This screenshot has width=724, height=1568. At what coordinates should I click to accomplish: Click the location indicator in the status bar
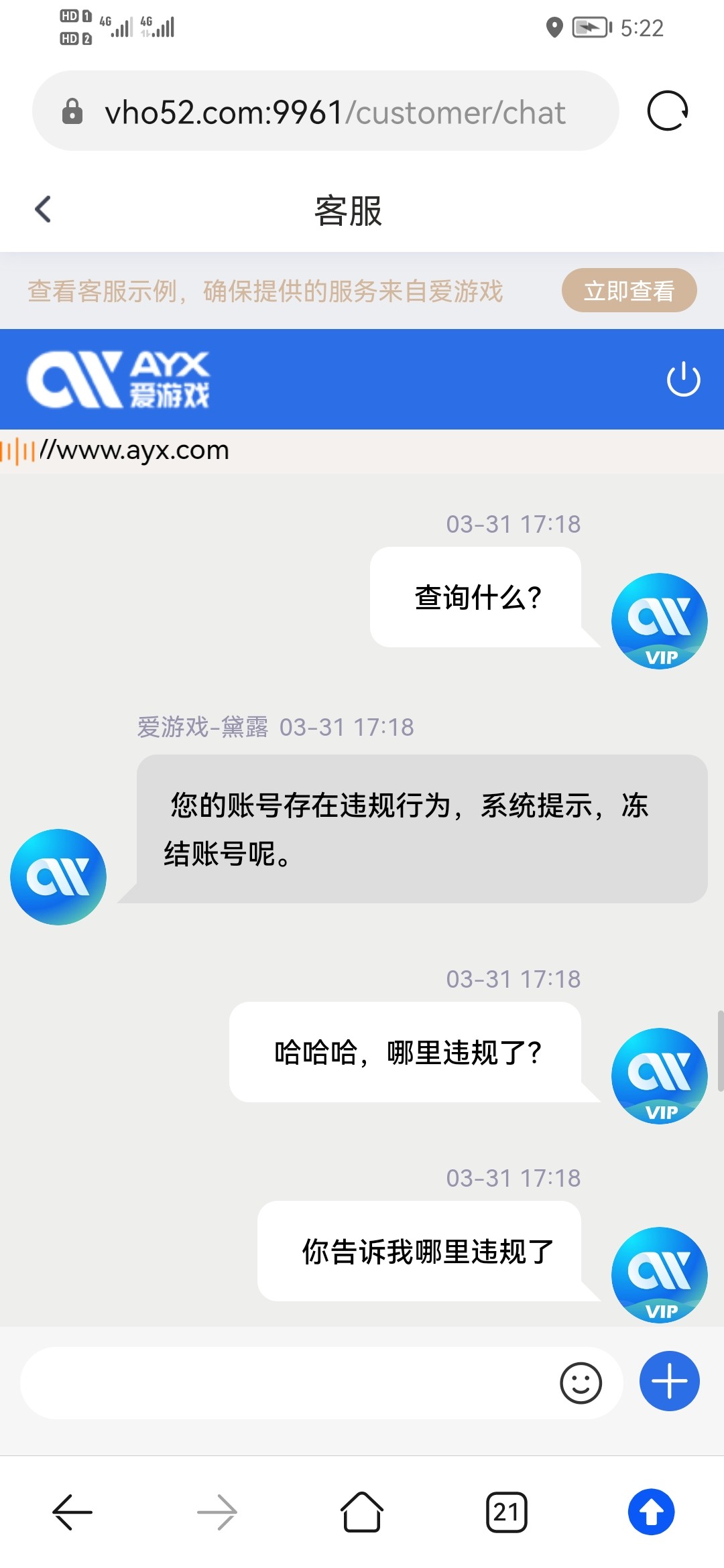[x=554, y=27]
